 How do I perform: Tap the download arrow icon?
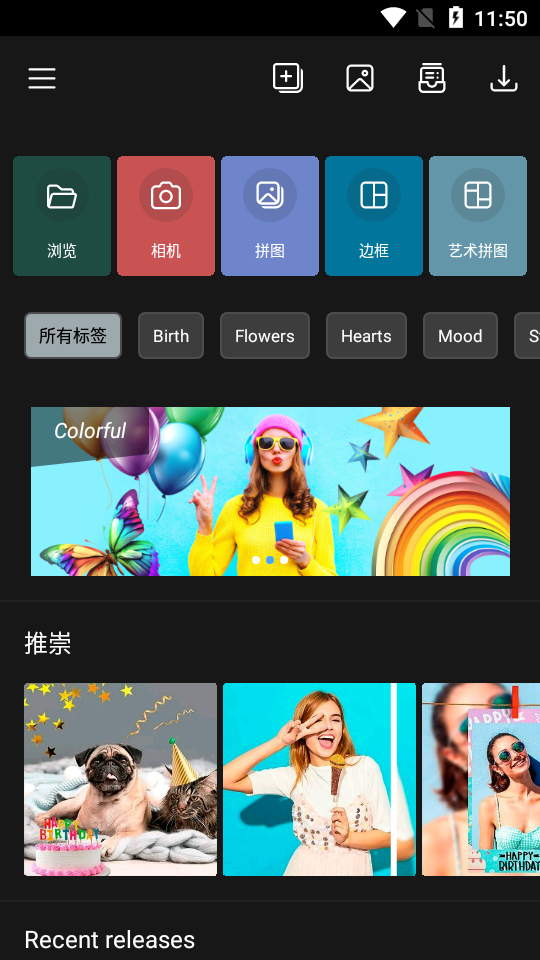[504, 78]
